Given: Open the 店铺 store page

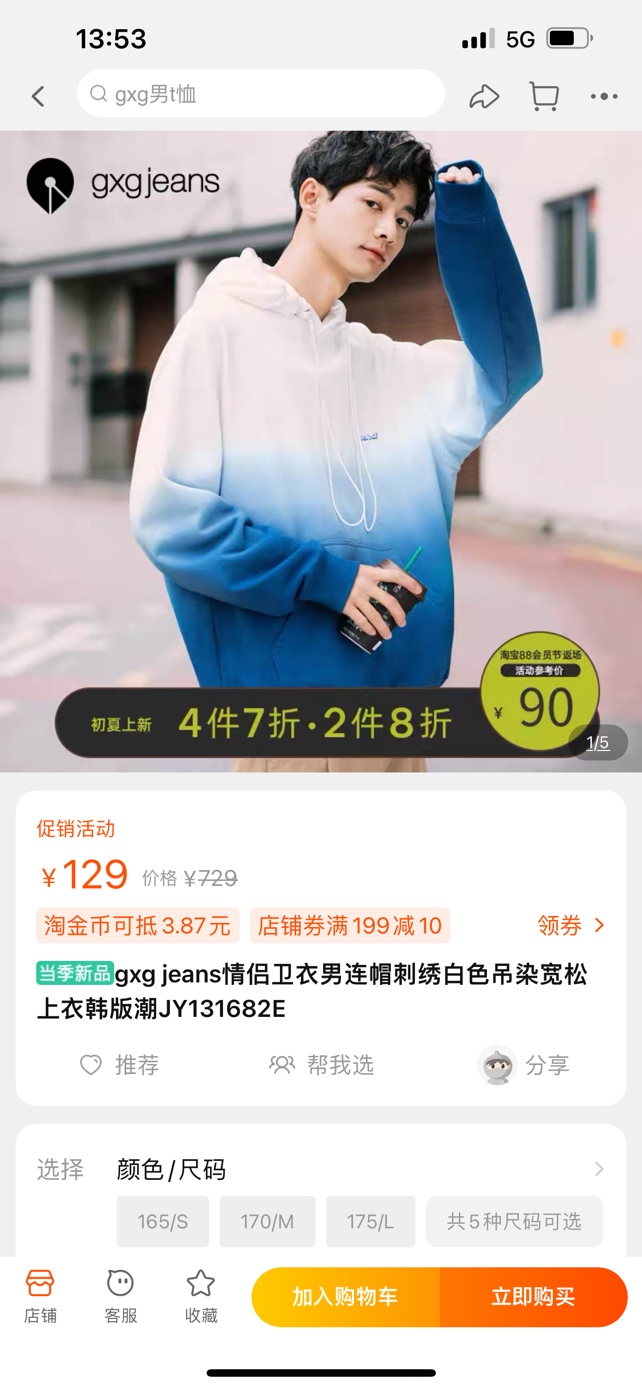Looking at the screenshot, I should click(40, 1296).
